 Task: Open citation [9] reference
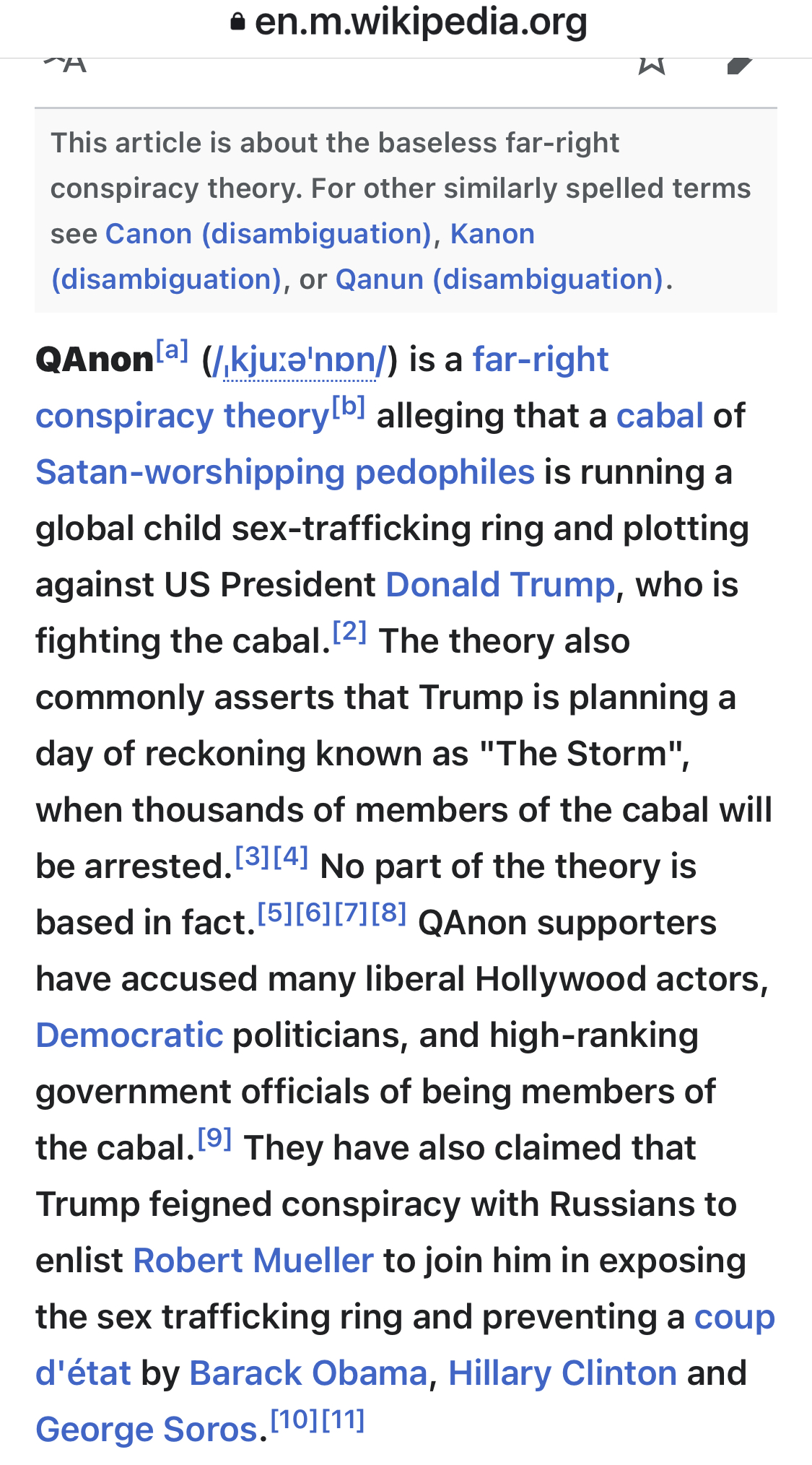coord(214,1139)
